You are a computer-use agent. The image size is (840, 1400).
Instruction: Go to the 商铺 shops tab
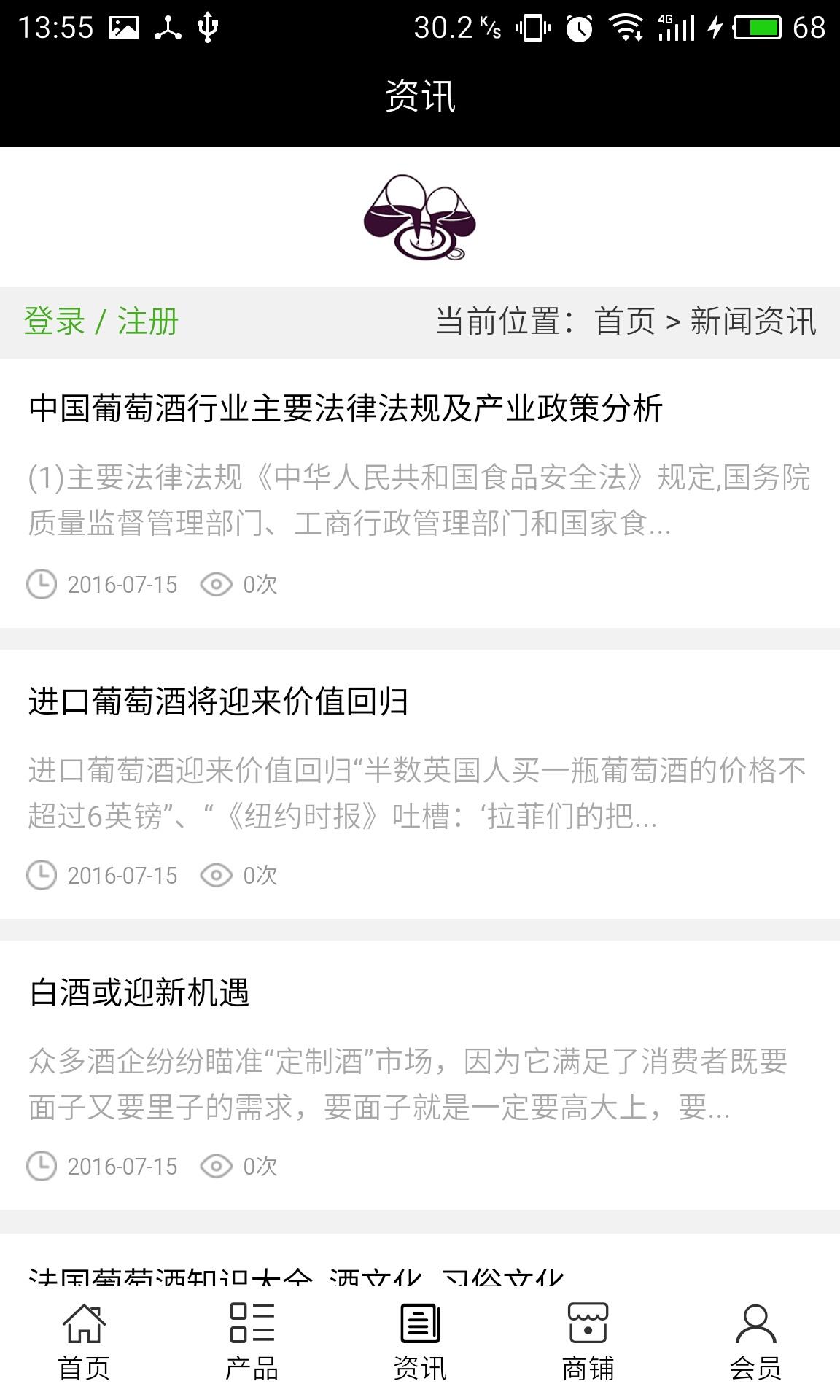588,1342
